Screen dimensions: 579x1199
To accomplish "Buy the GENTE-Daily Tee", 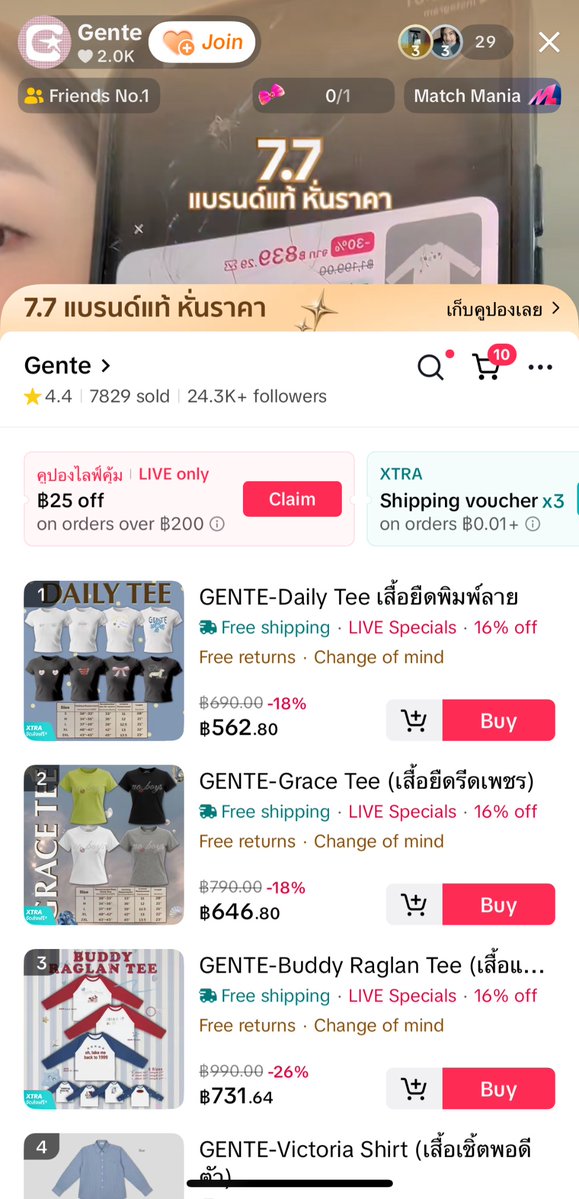I will coord(499,720).
